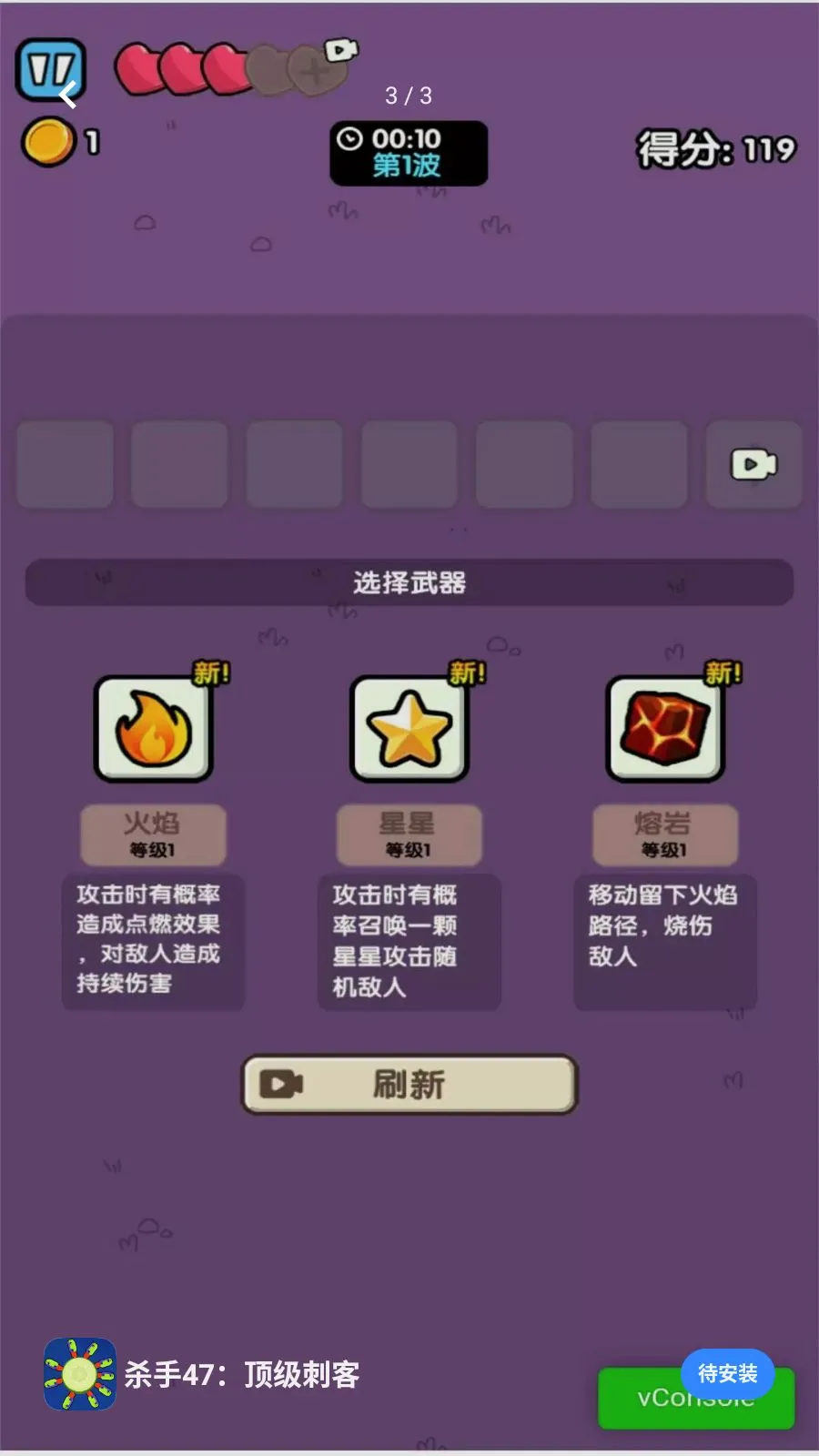819x1456 pixels.
Task: Select the 火焰 flame weapon
Action: 154,728
